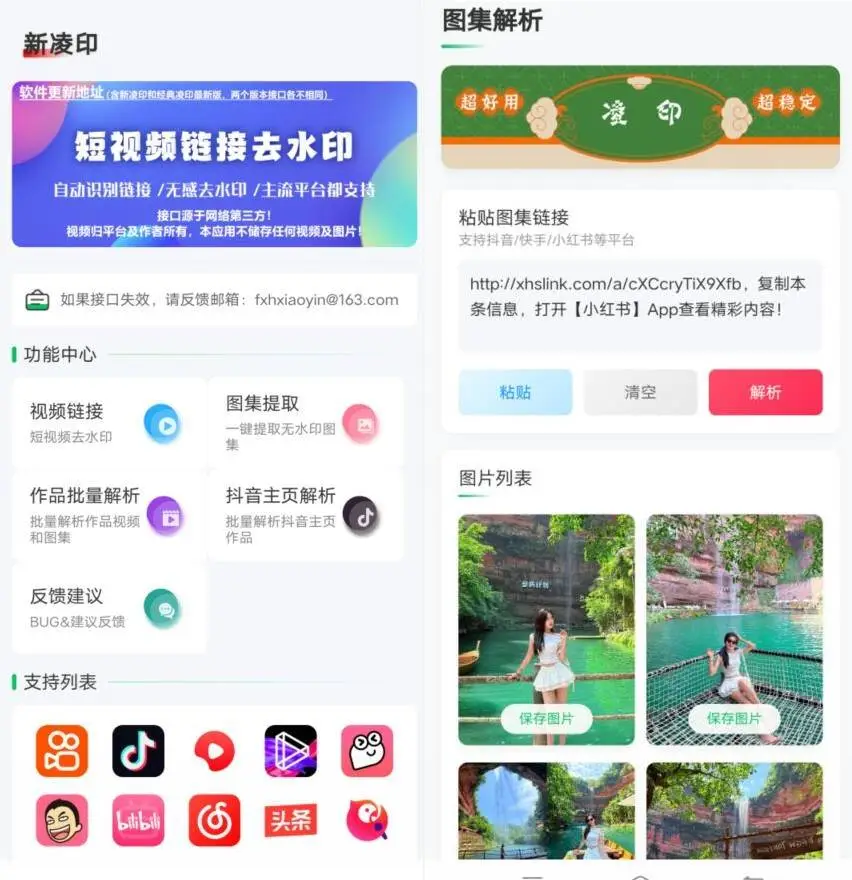Open the 视频链接 watermark removal feature

click(x=108, y=422)
